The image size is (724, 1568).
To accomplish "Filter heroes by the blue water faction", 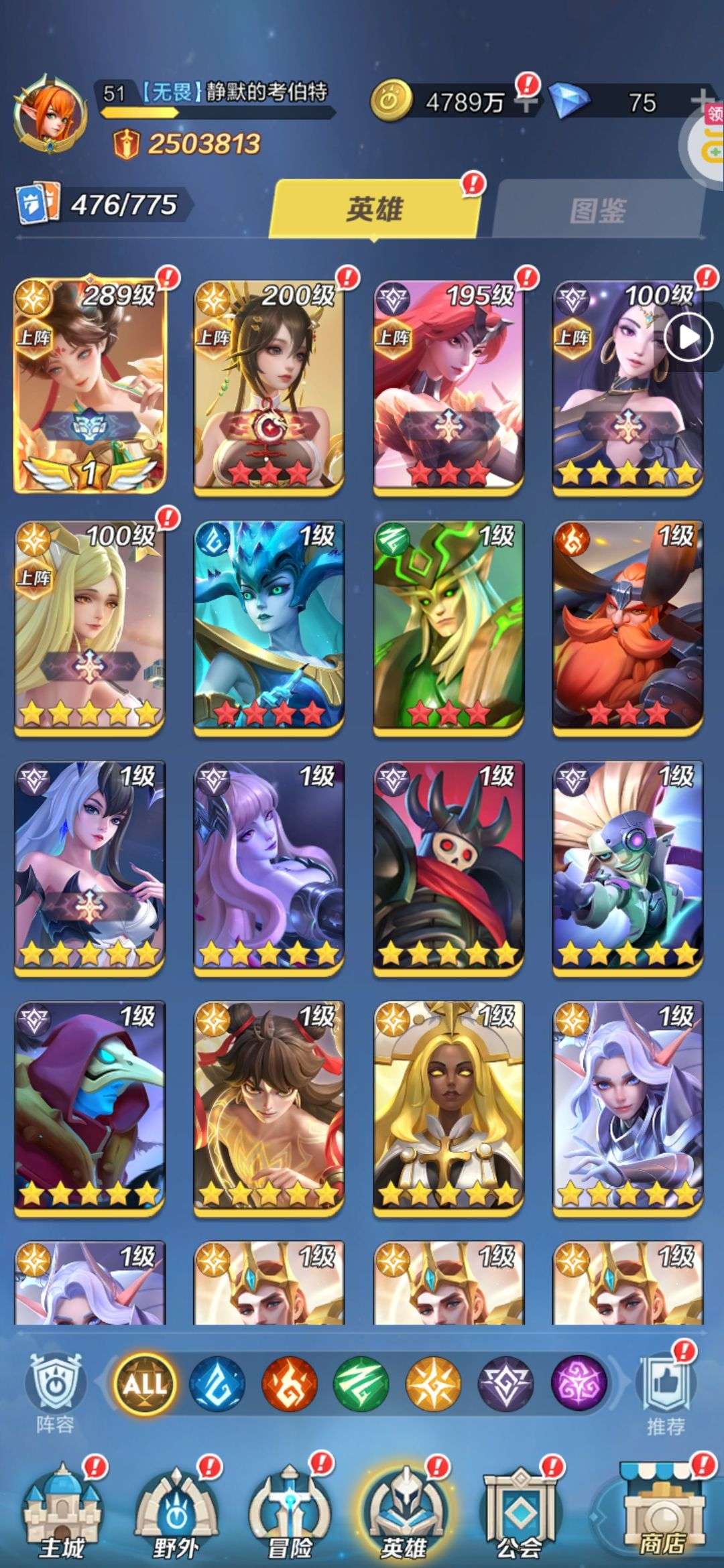I will [x=217, y=1384].
